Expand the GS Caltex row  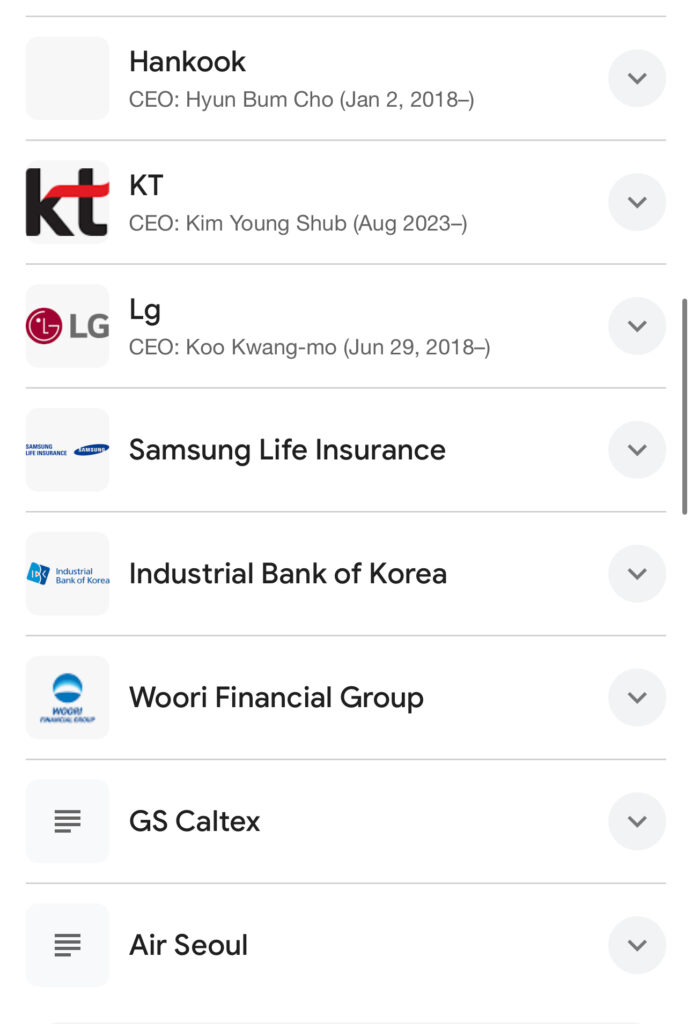click(x=637, y=822)
